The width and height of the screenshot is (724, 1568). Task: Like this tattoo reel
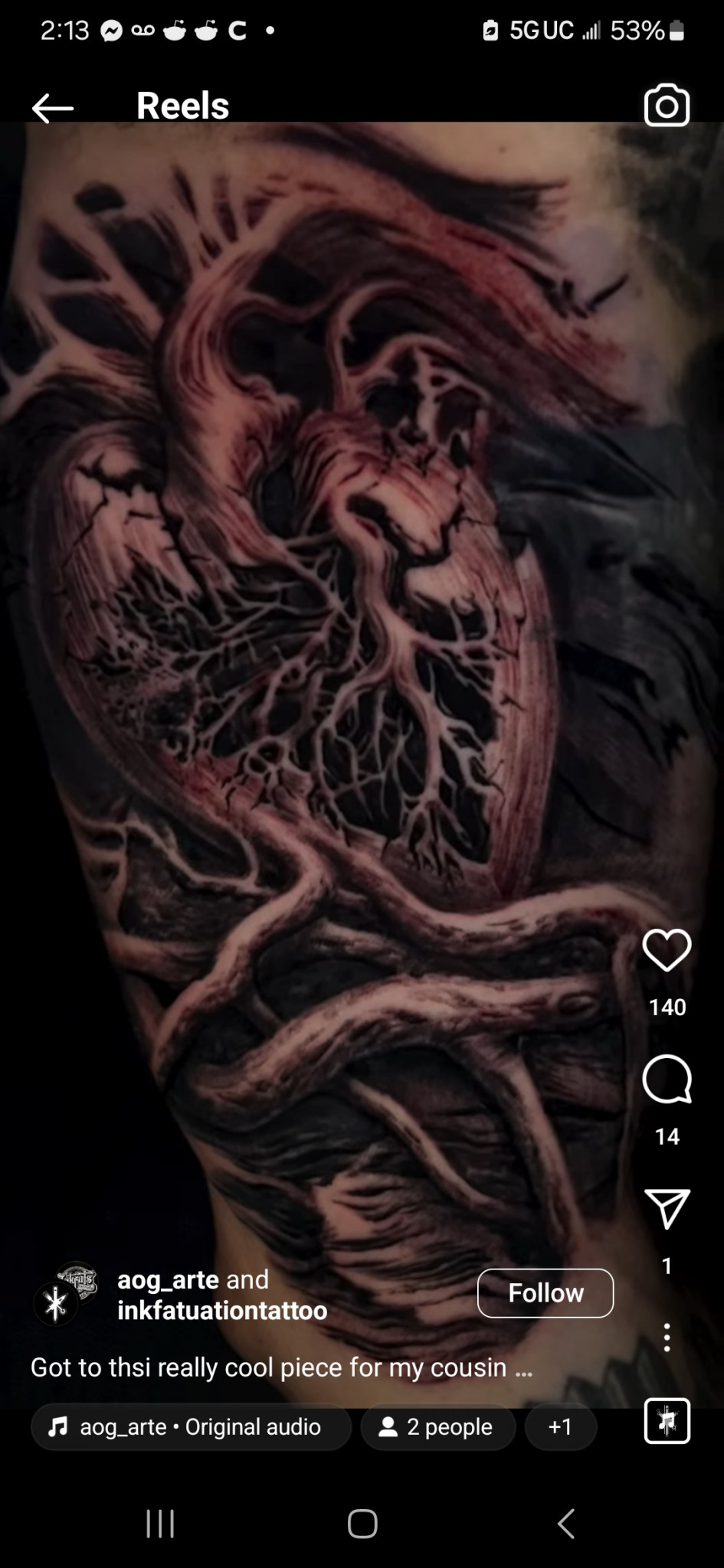pos(667,950)
